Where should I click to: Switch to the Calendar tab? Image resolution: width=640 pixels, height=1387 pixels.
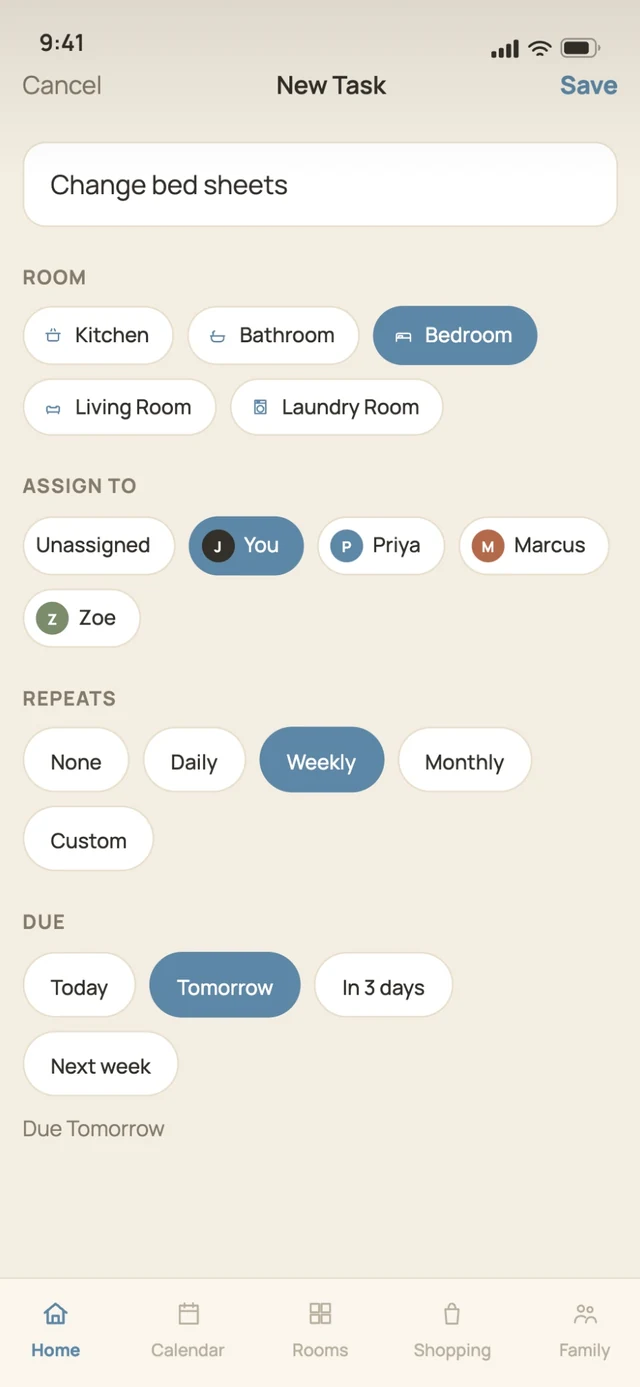(x=188, y=1330)
